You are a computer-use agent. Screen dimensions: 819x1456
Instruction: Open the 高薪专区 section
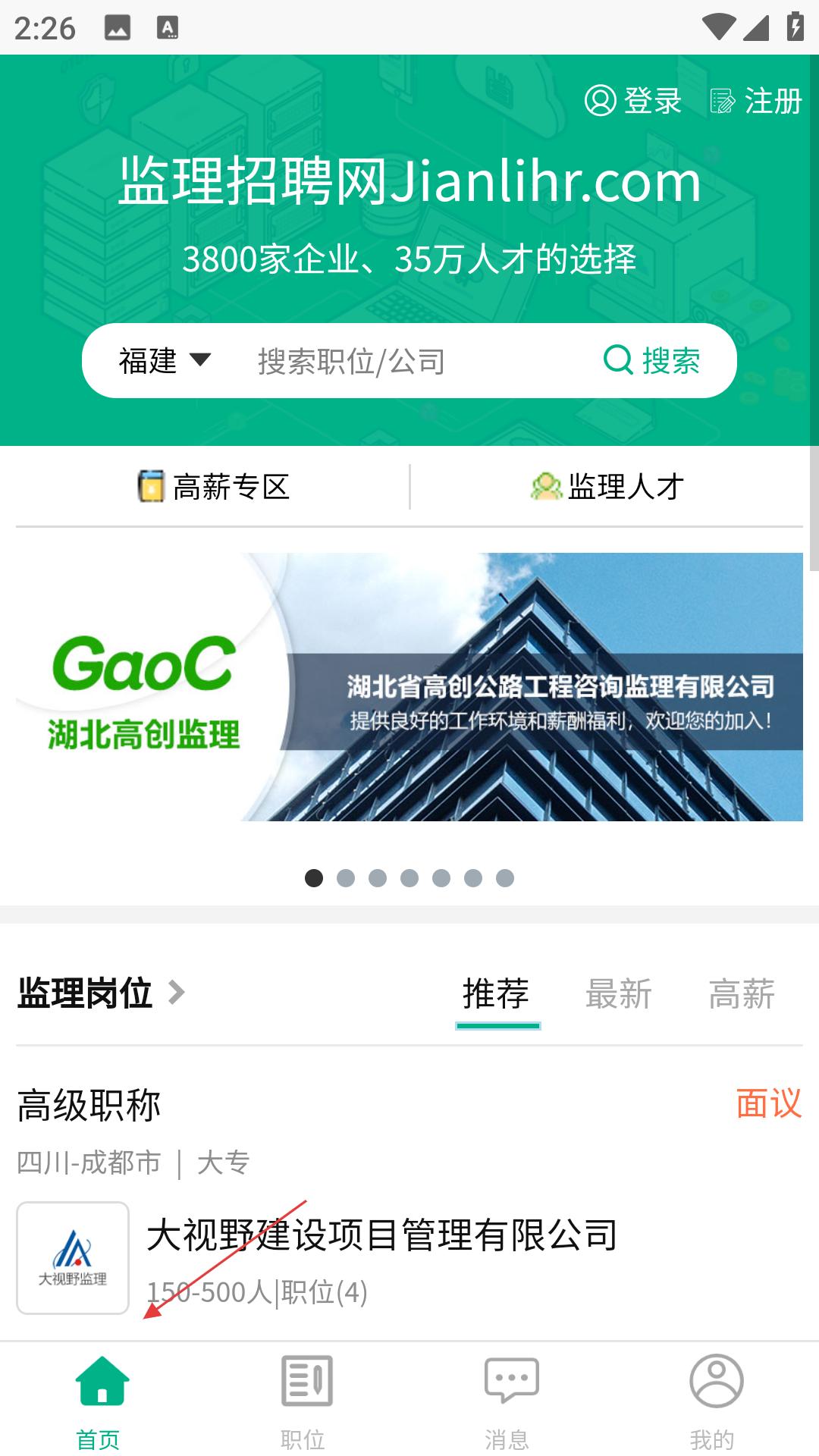214,487
